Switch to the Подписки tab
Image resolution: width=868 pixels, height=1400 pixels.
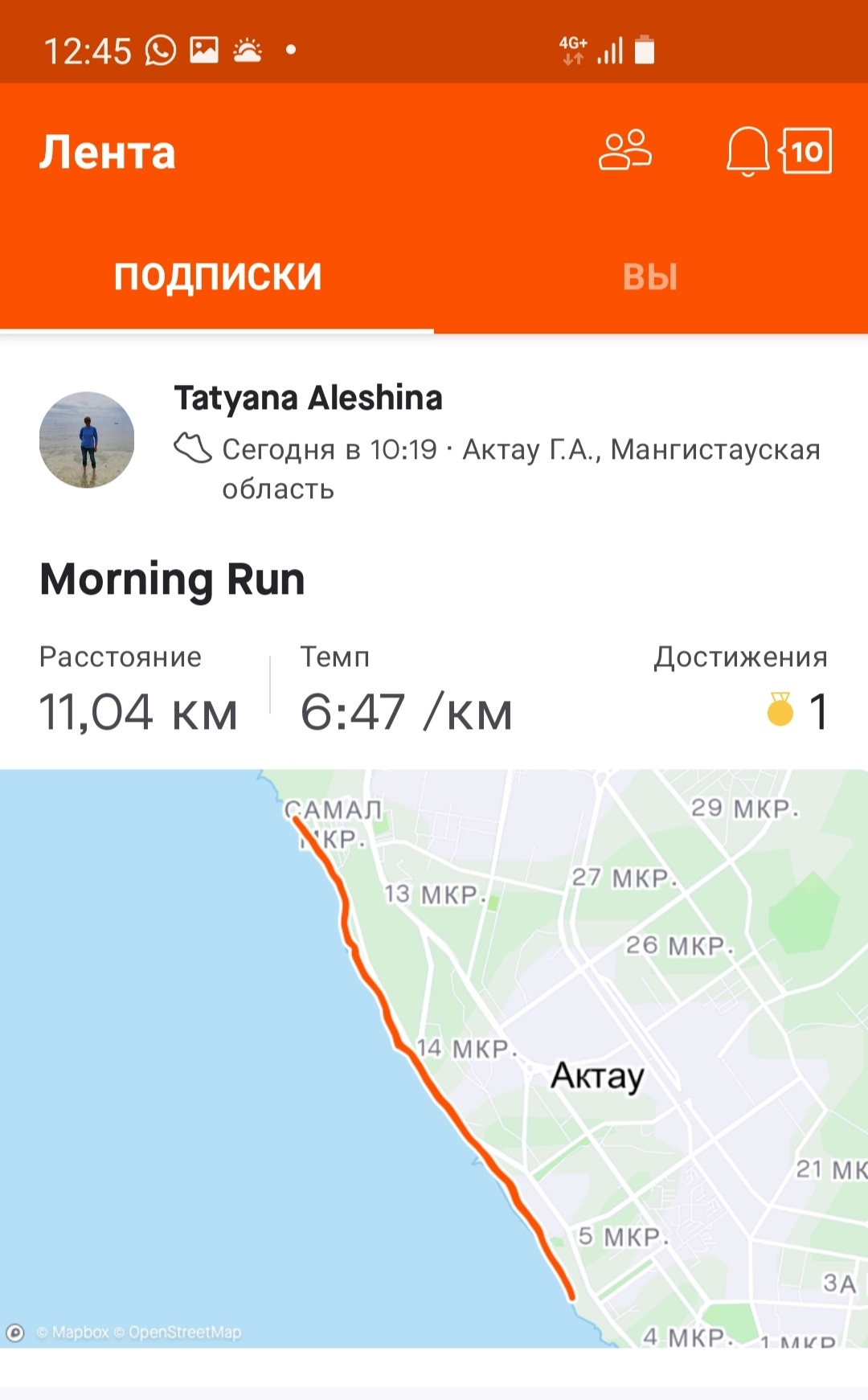click(217, 276)
